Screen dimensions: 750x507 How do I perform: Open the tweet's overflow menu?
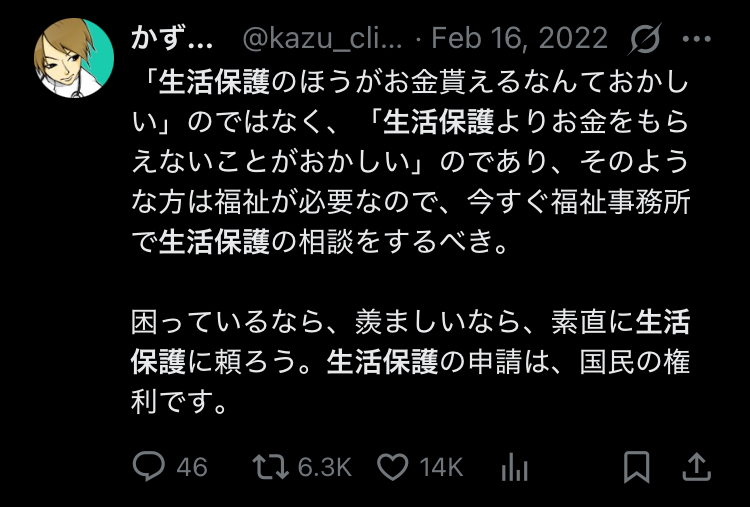click(x=696, y=39)
